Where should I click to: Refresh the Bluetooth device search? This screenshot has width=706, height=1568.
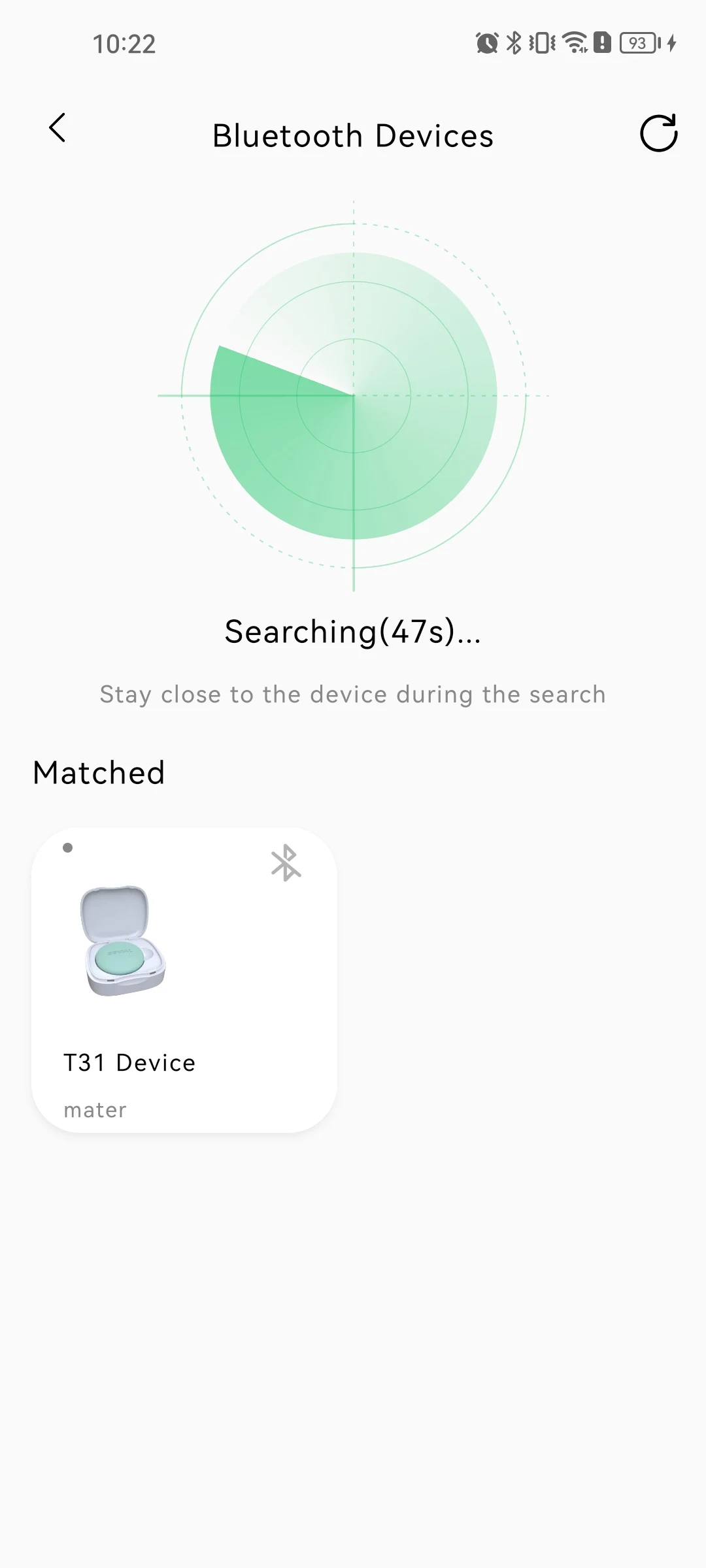658,133
